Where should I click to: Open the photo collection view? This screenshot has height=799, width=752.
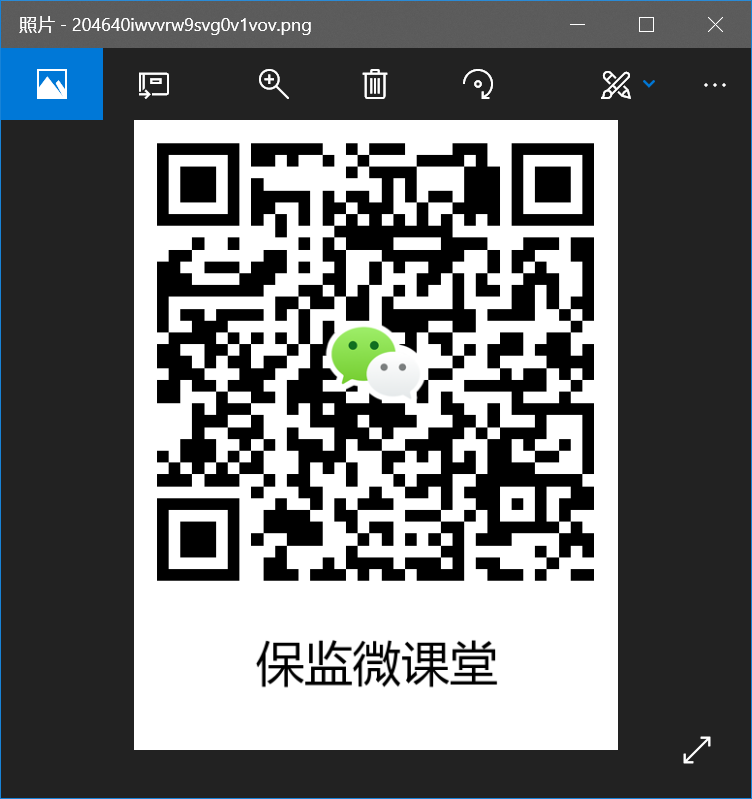coord(51,84)
